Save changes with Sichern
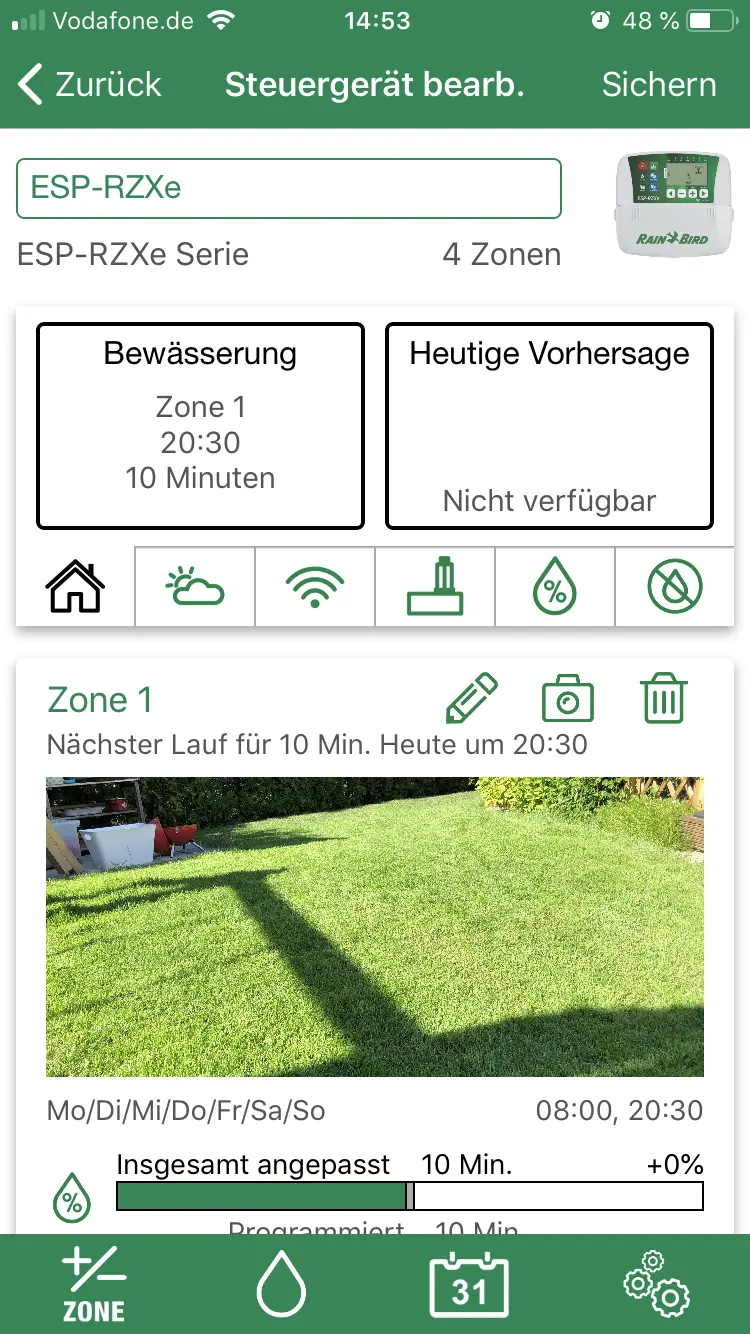Viewport: 750px width, 1334px height. click(x=658, y=85)
